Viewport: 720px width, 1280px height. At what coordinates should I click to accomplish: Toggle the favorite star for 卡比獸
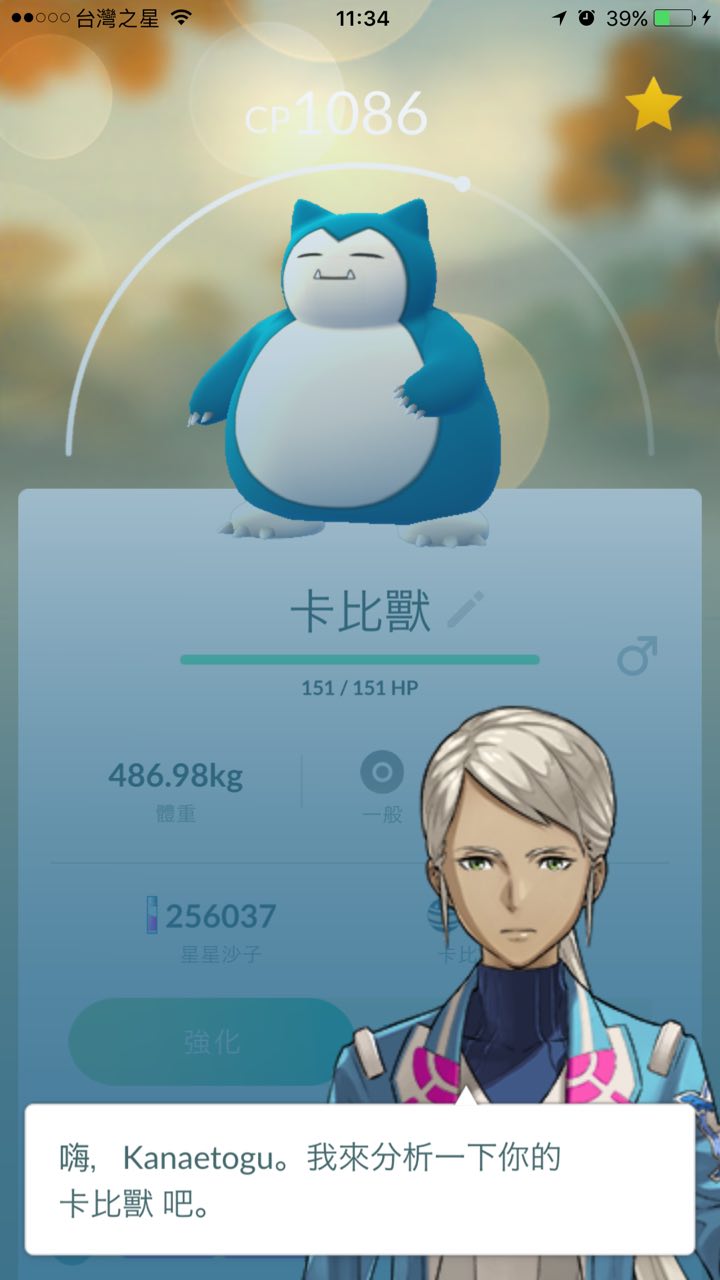pos(653,107)
